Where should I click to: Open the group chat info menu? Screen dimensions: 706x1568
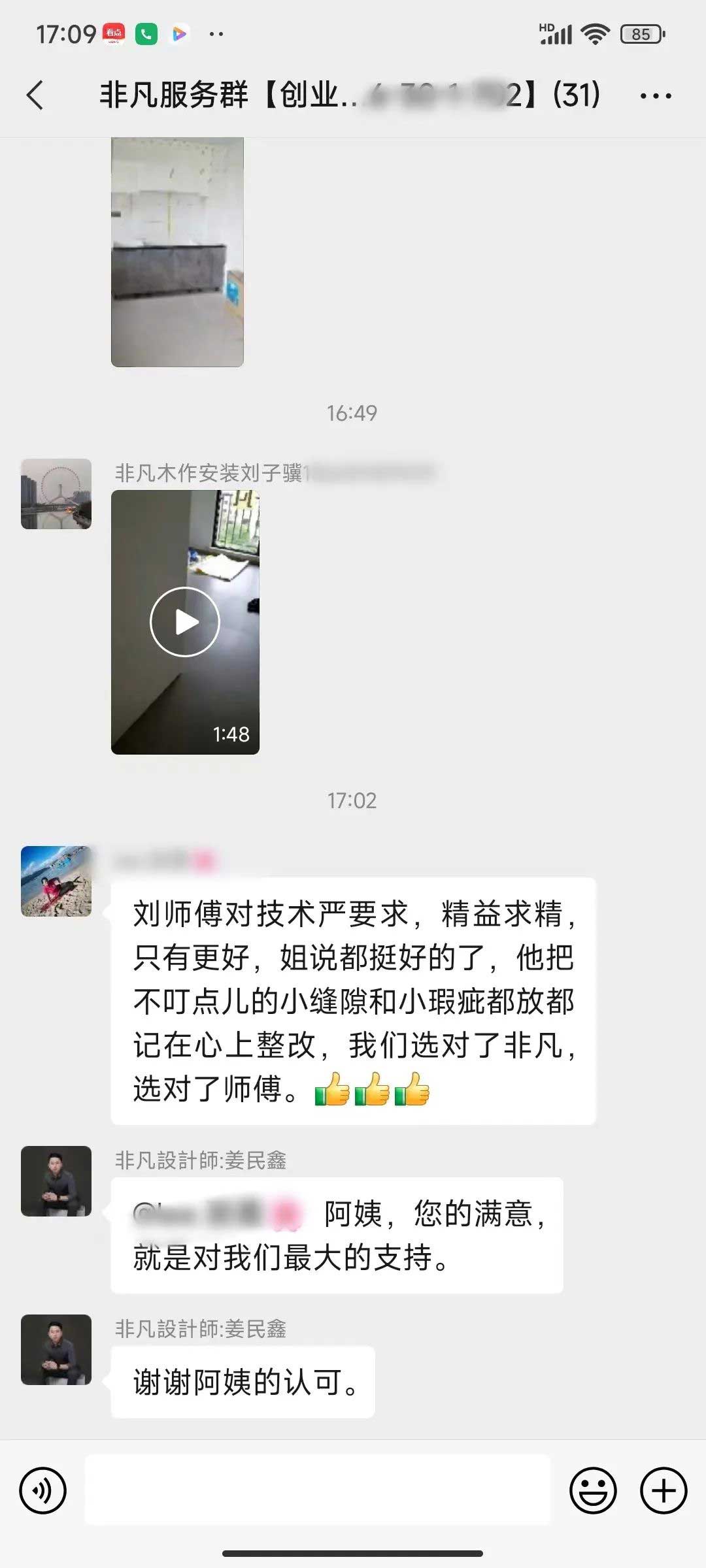pyautogui.click(x=655, y=96)
